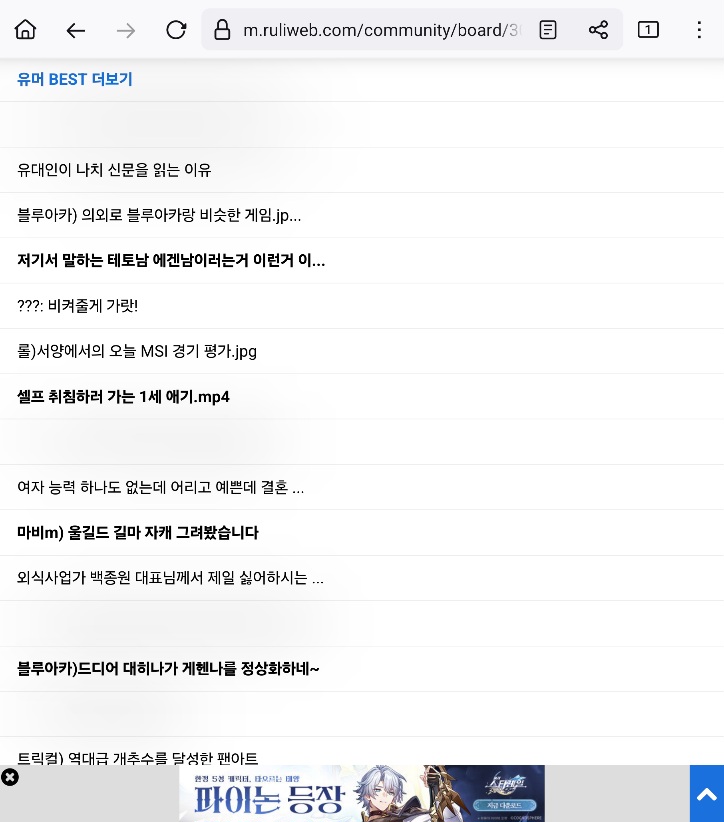The image size is (724, 822).
Task: Open reader mode icon in address bar
Action: [x=548, y=30]
